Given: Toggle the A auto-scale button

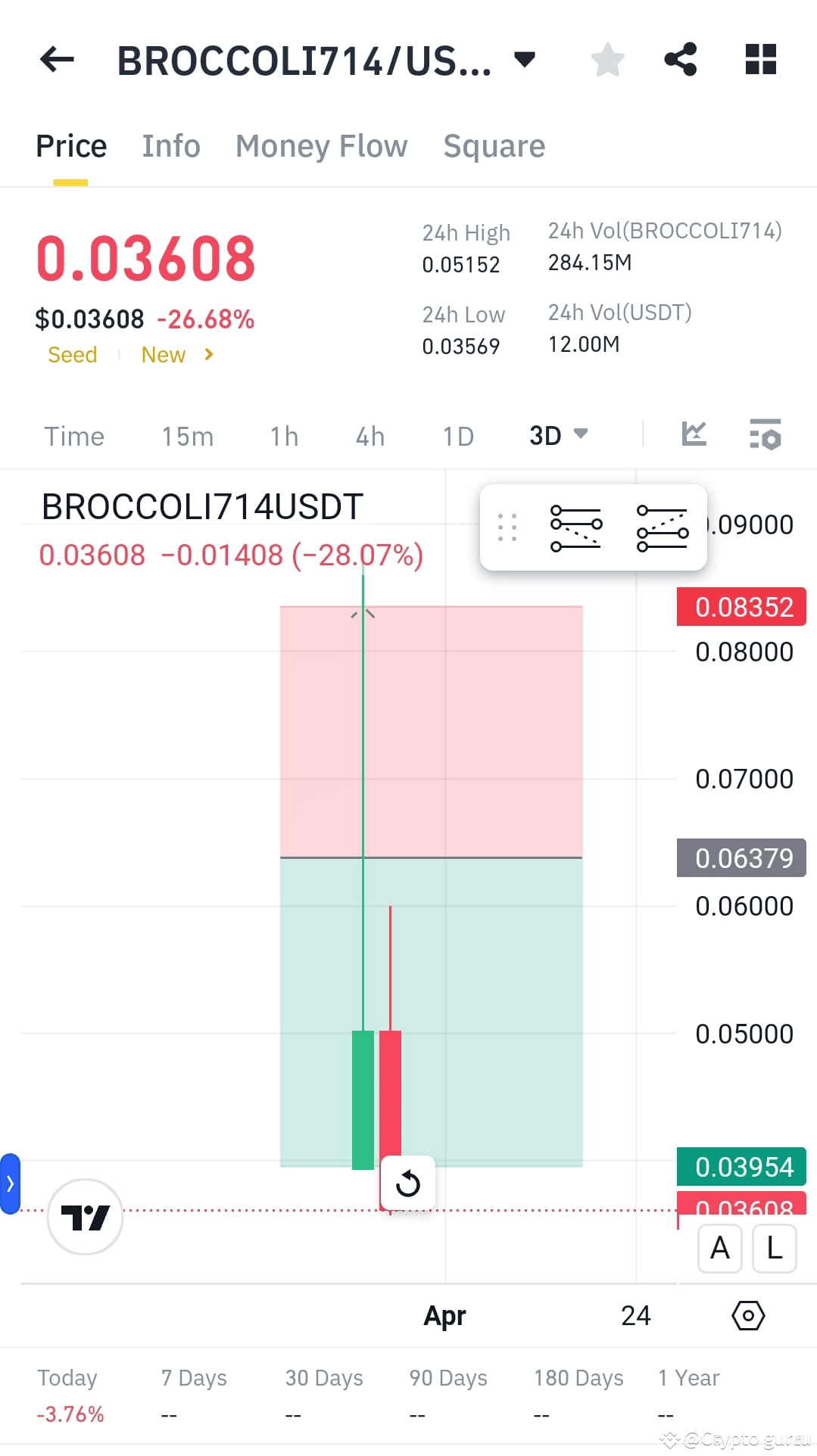Looking at the screenshot, I should (718, 1249).
